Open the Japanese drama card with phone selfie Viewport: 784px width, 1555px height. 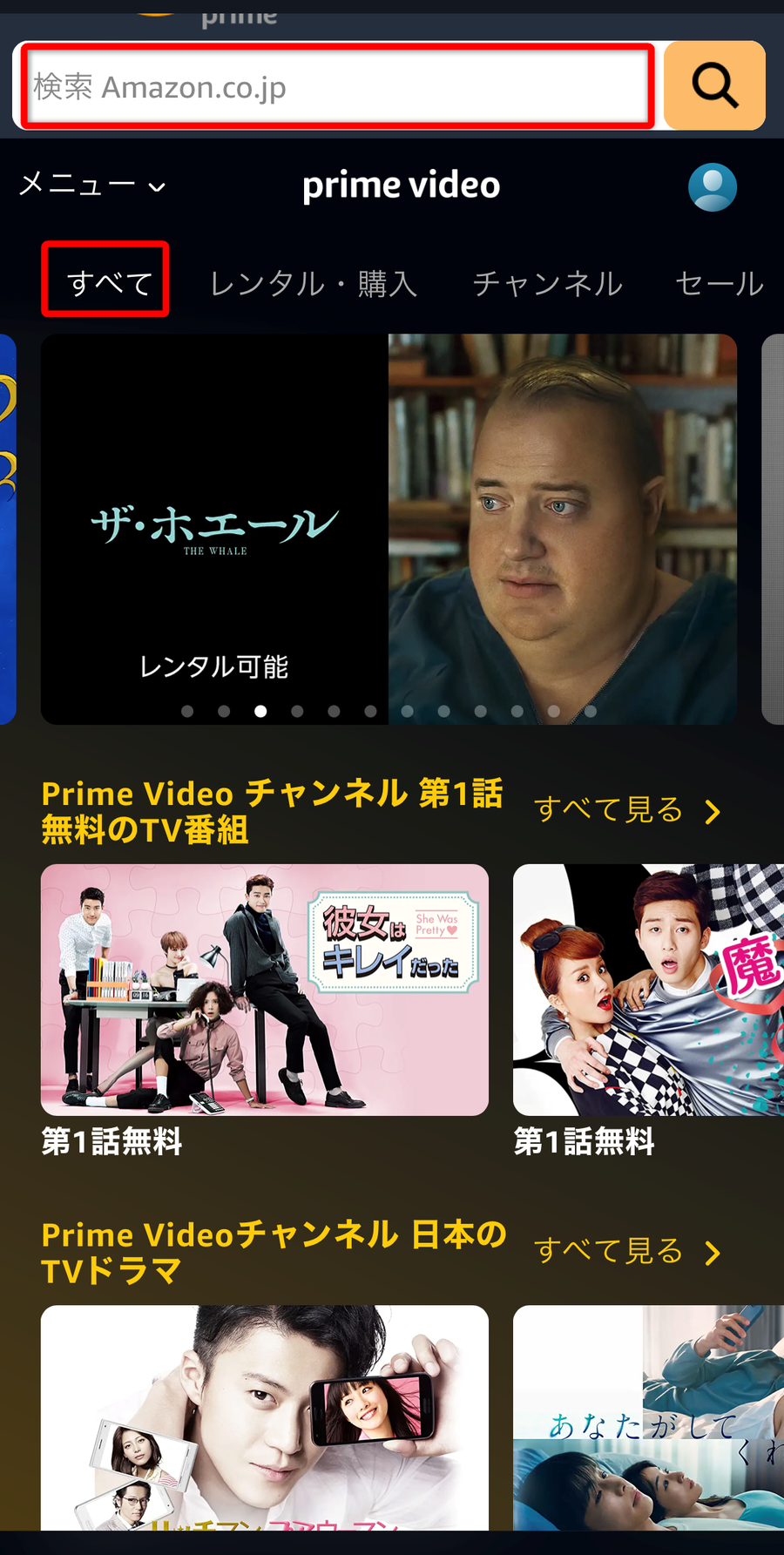265,1417
